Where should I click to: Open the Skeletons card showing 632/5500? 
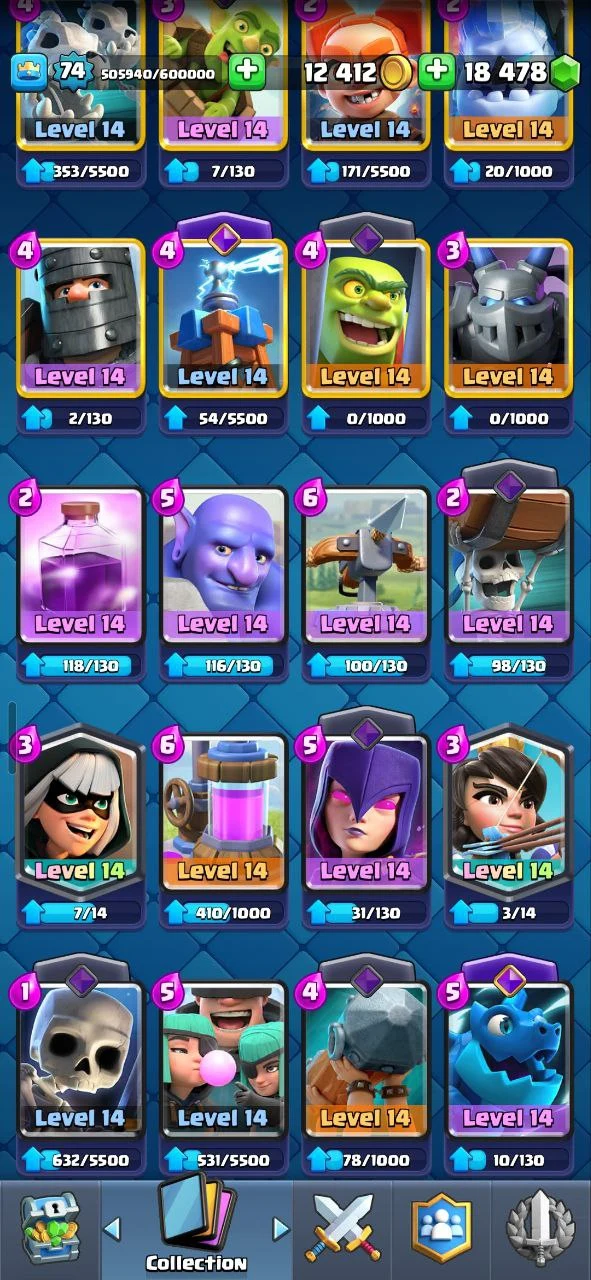[80, 1060]
